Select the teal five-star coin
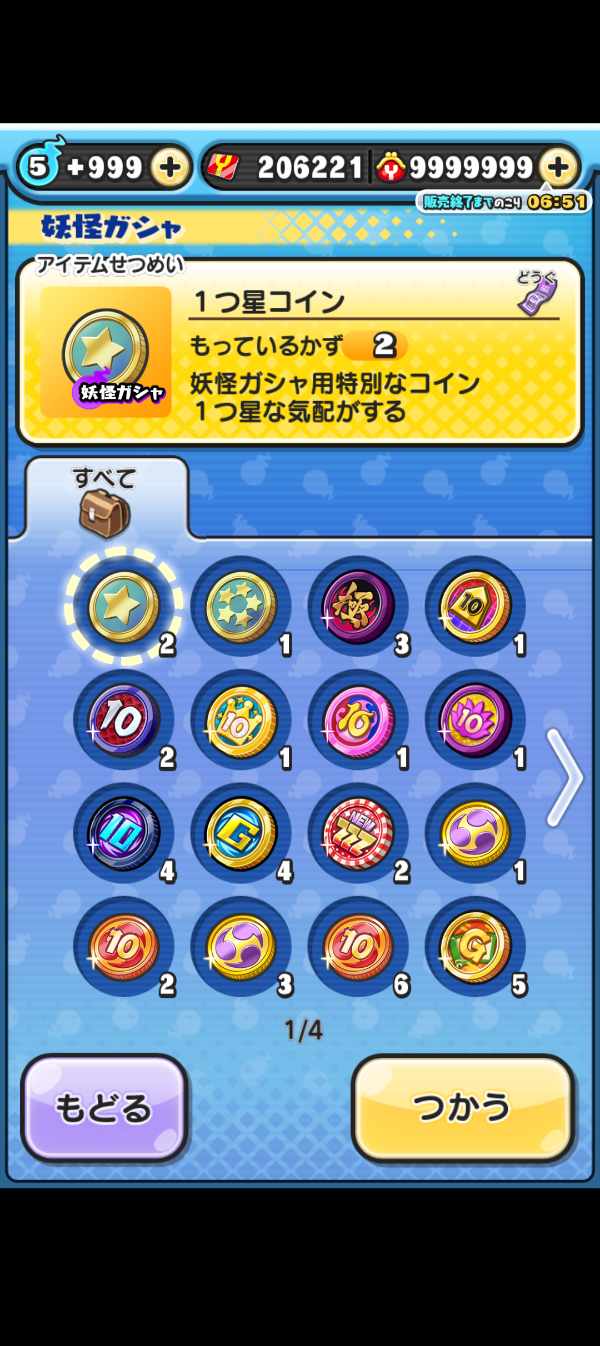 point(240,606)
